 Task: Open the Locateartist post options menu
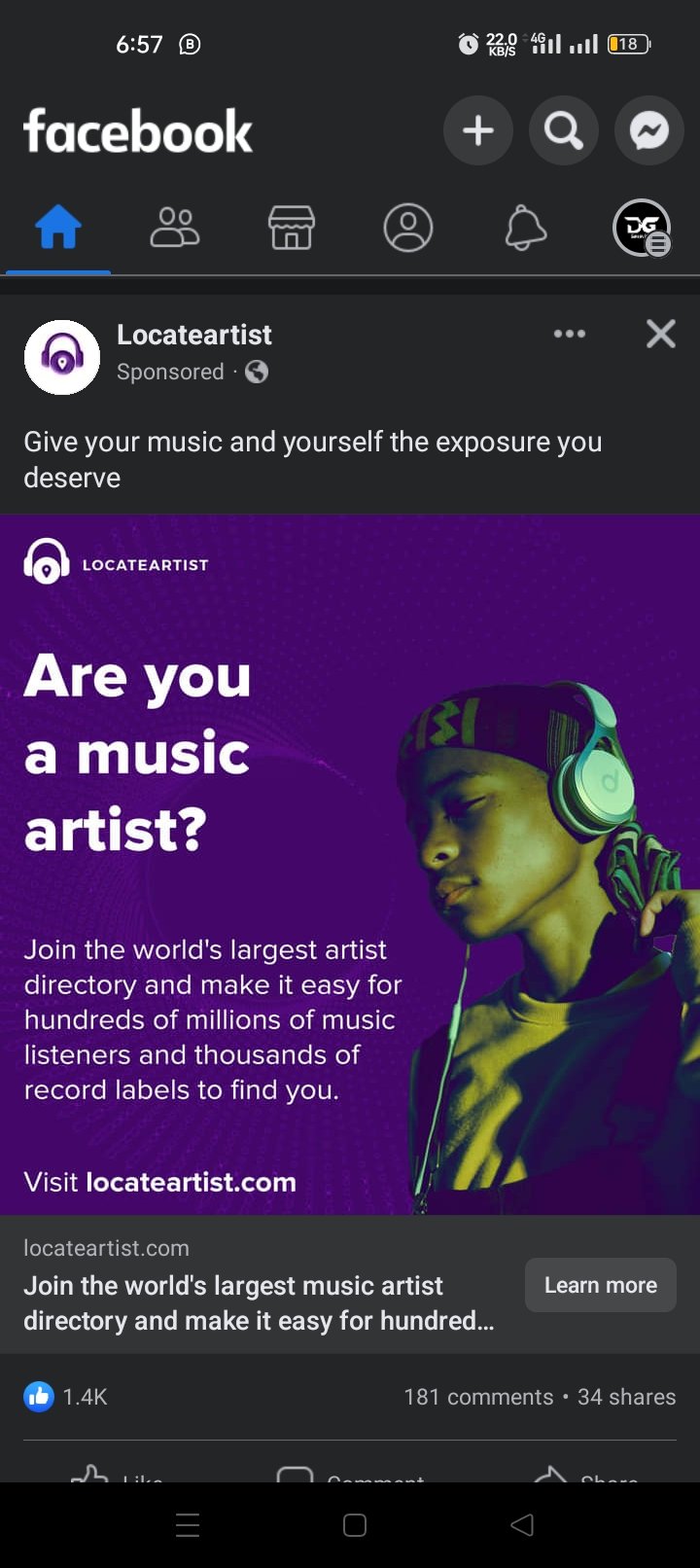(570, 334)
